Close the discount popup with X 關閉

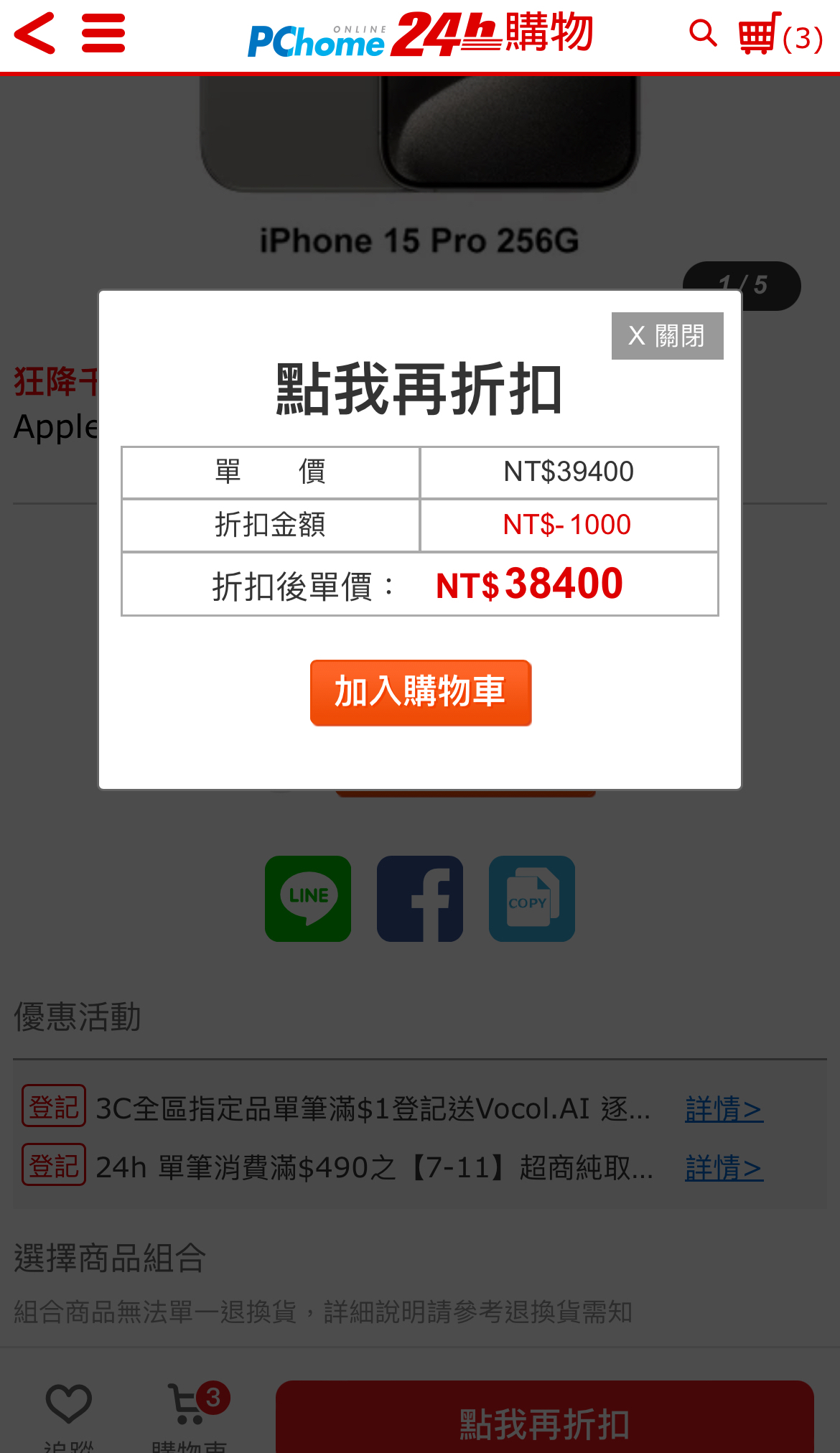[x=667, y=335]
